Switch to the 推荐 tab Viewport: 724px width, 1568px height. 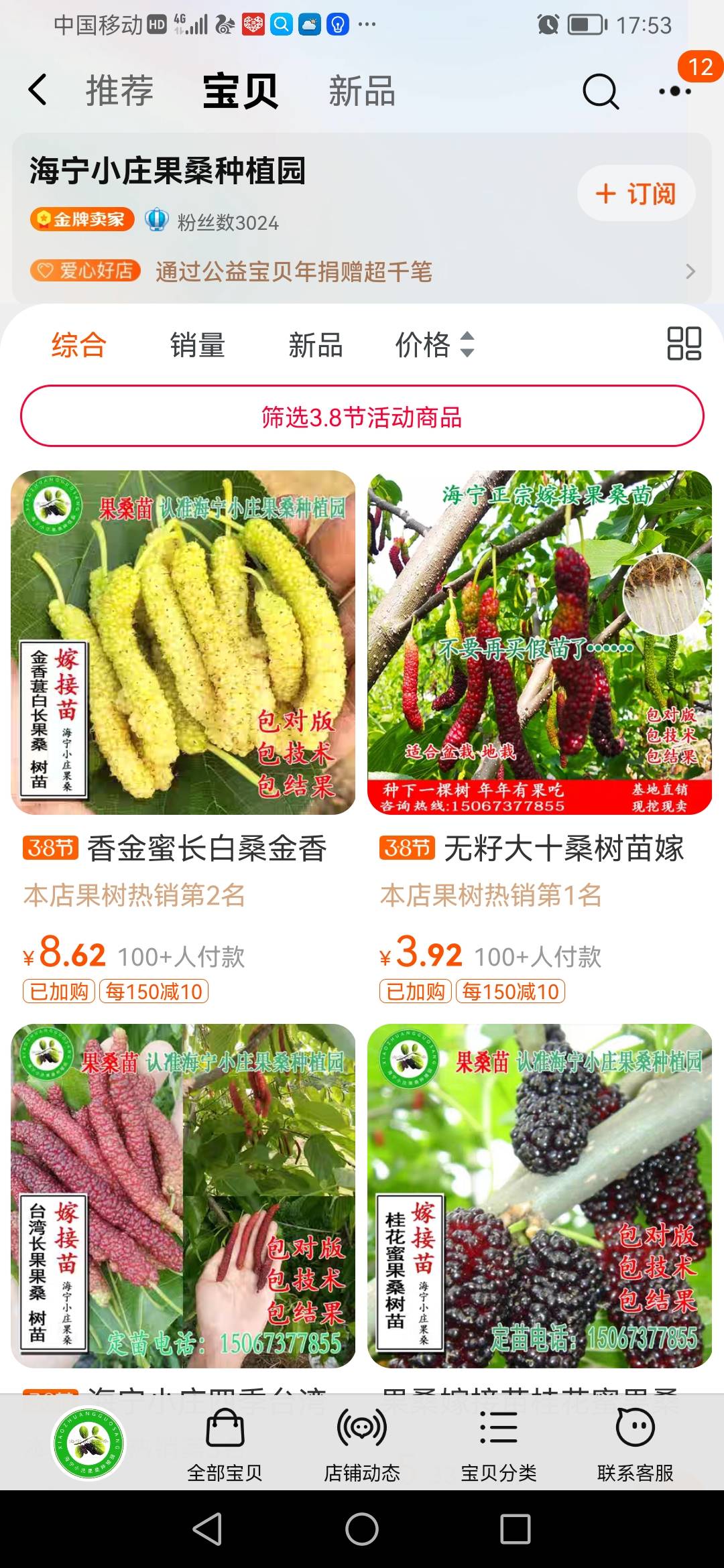click(119, 90)
